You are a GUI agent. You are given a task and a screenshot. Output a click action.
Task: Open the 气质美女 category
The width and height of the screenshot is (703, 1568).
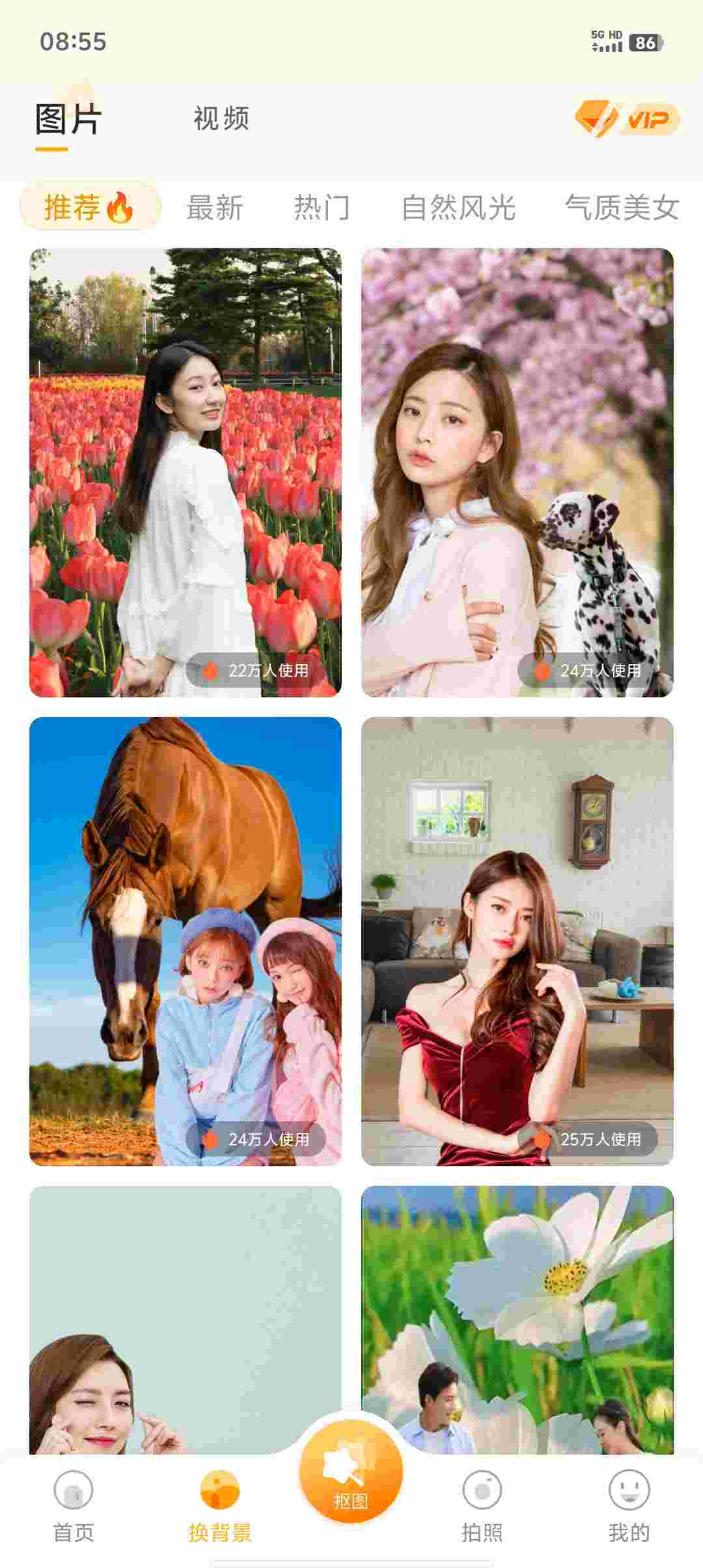pyautogui.click(x=622, y=208)
